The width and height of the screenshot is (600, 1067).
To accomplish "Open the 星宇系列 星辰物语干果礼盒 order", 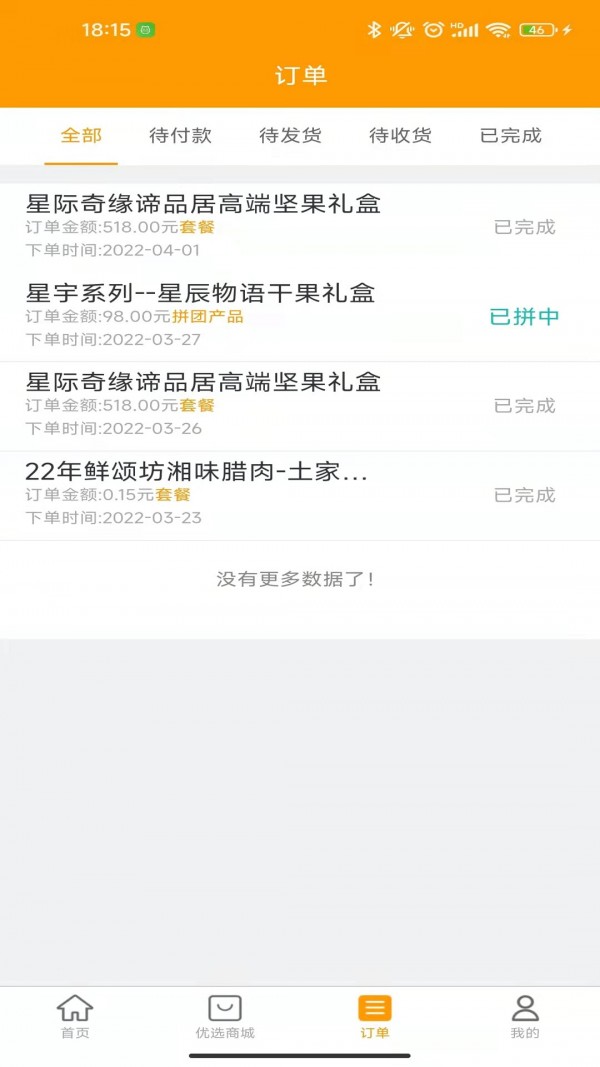I will (300, 316).
